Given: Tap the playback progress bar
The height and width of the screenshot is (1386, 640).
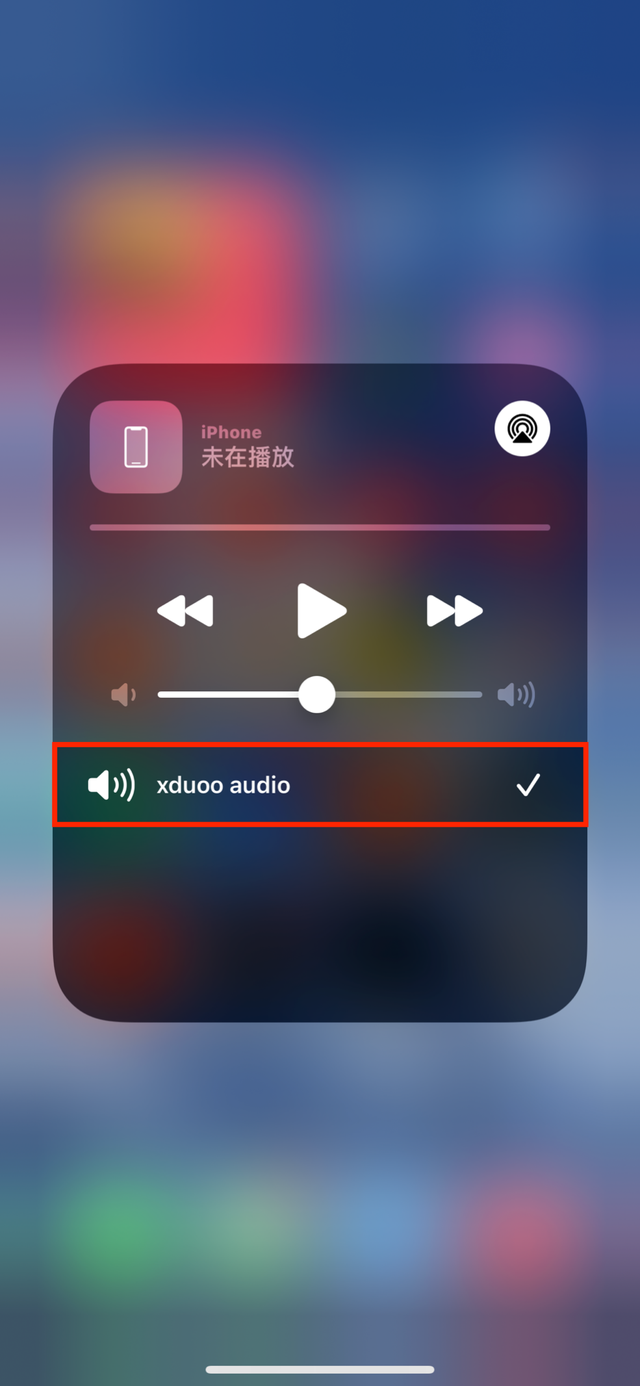Looking at the screenshot, I should tap(320, 526).
